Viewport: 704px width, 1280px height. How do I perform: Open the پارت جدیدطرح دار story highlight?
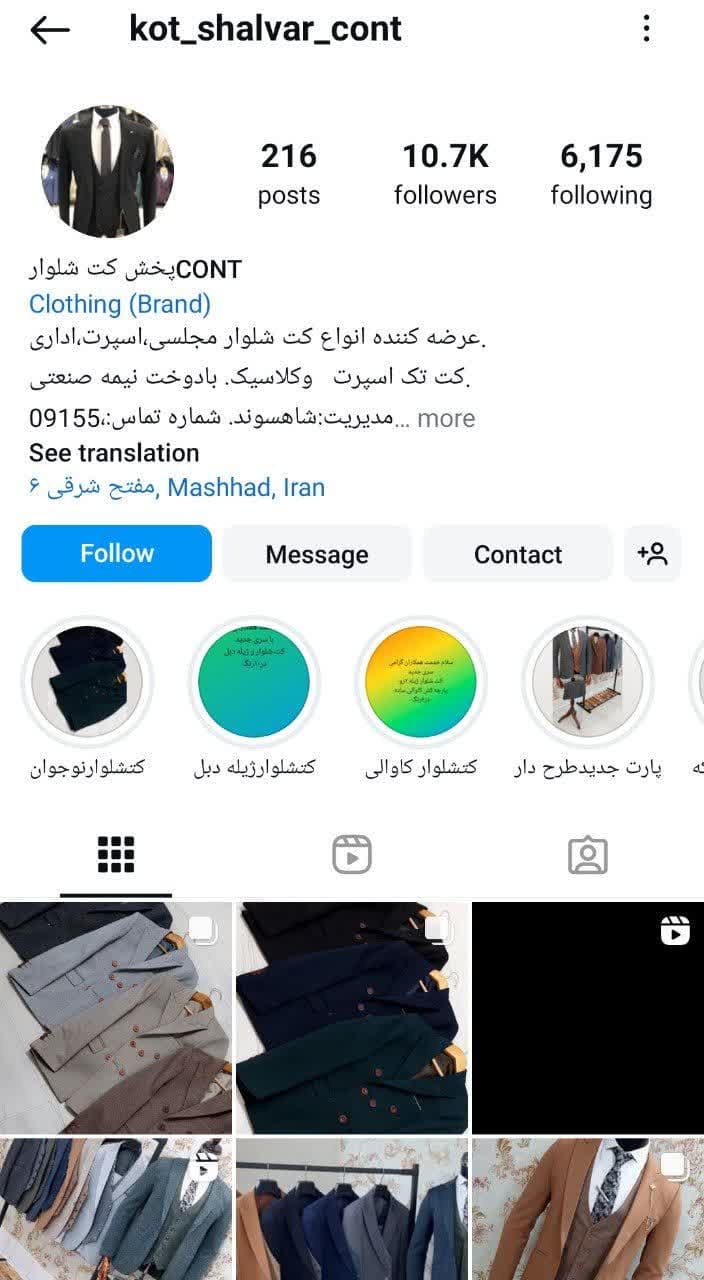click(588, 682)
